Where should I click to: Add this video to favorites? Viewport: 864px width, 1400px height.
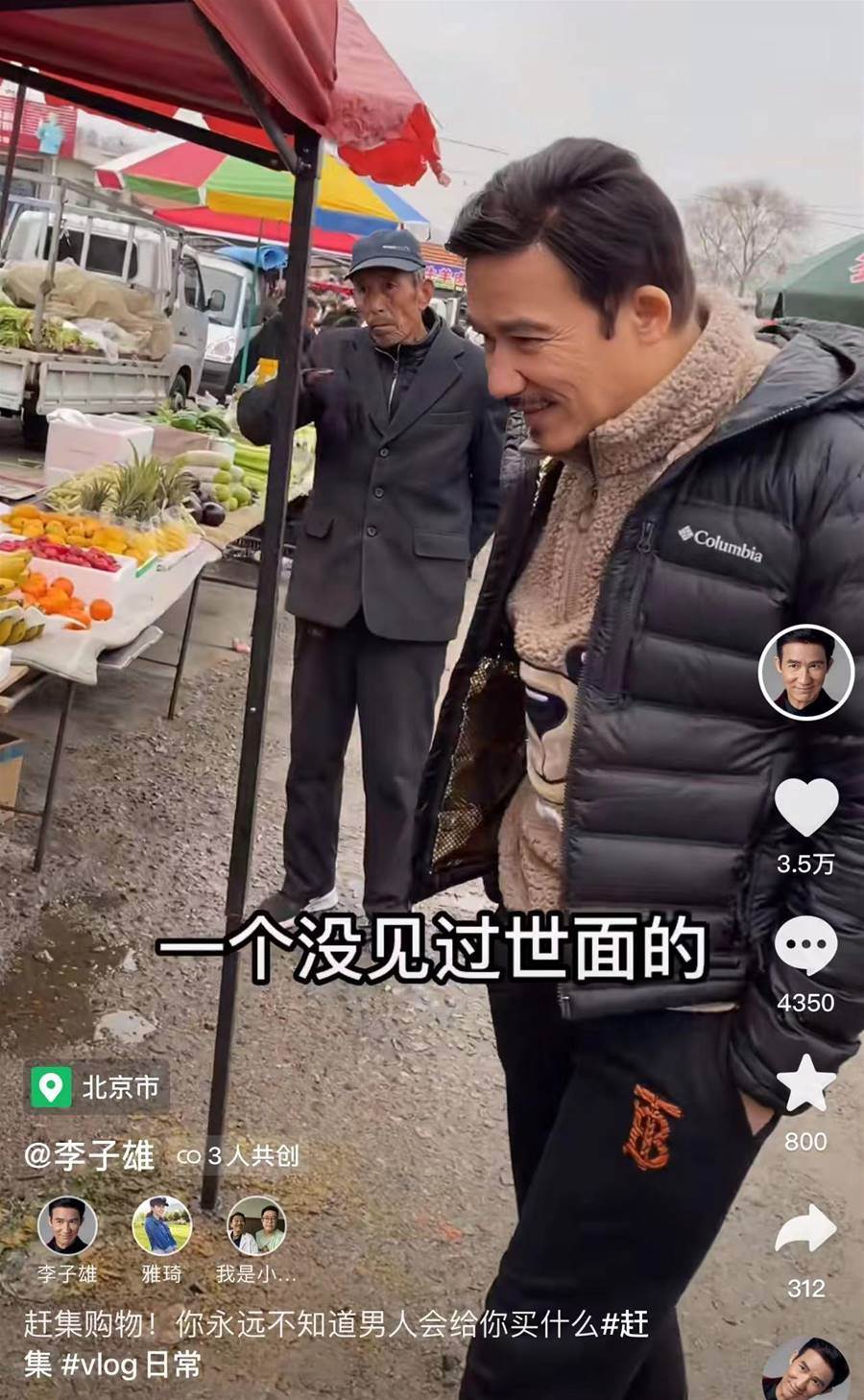pos(805,1084)
